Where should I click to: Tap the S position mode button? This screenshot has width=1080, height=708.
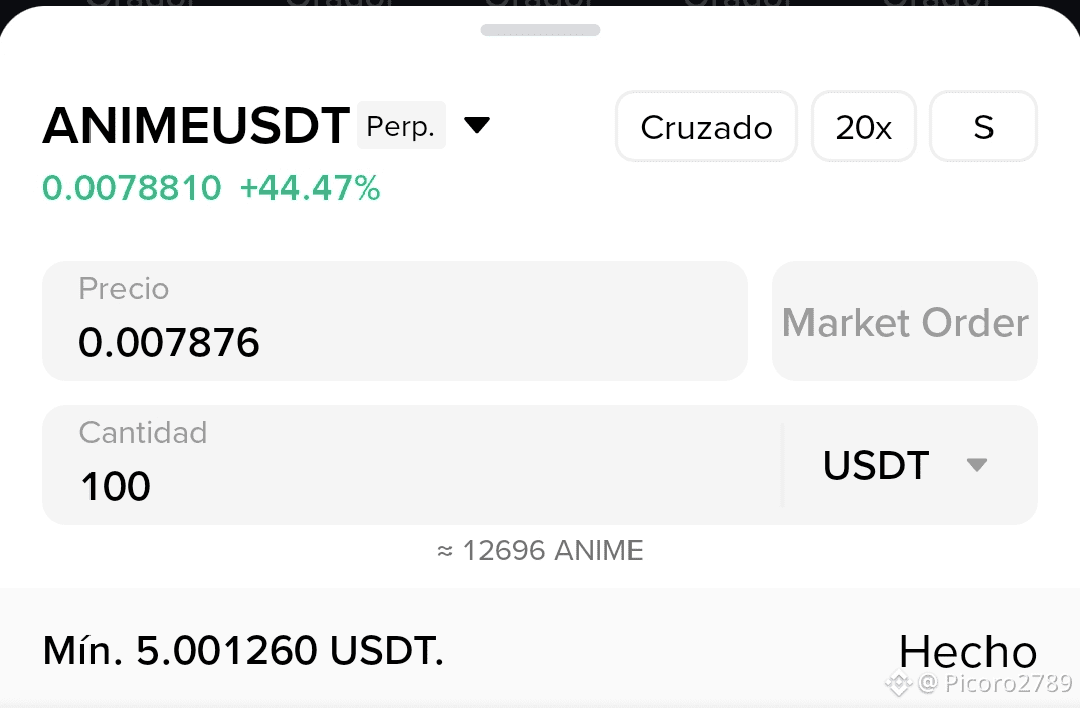[x=983, y=127]
